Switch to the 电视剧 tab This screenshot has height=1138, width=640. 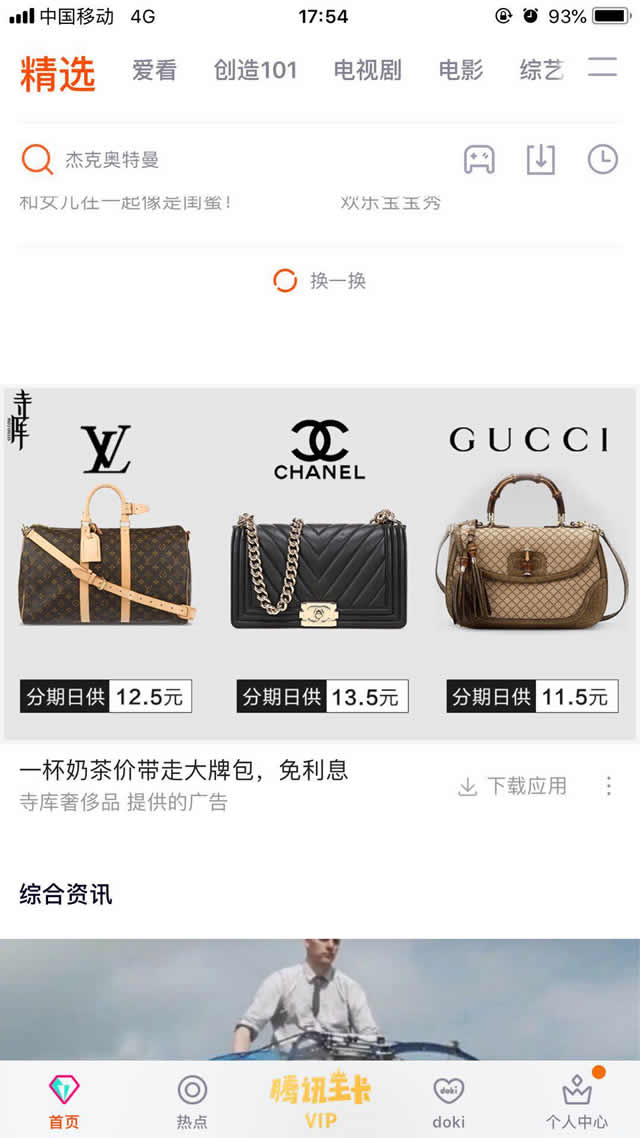[367, 70]
